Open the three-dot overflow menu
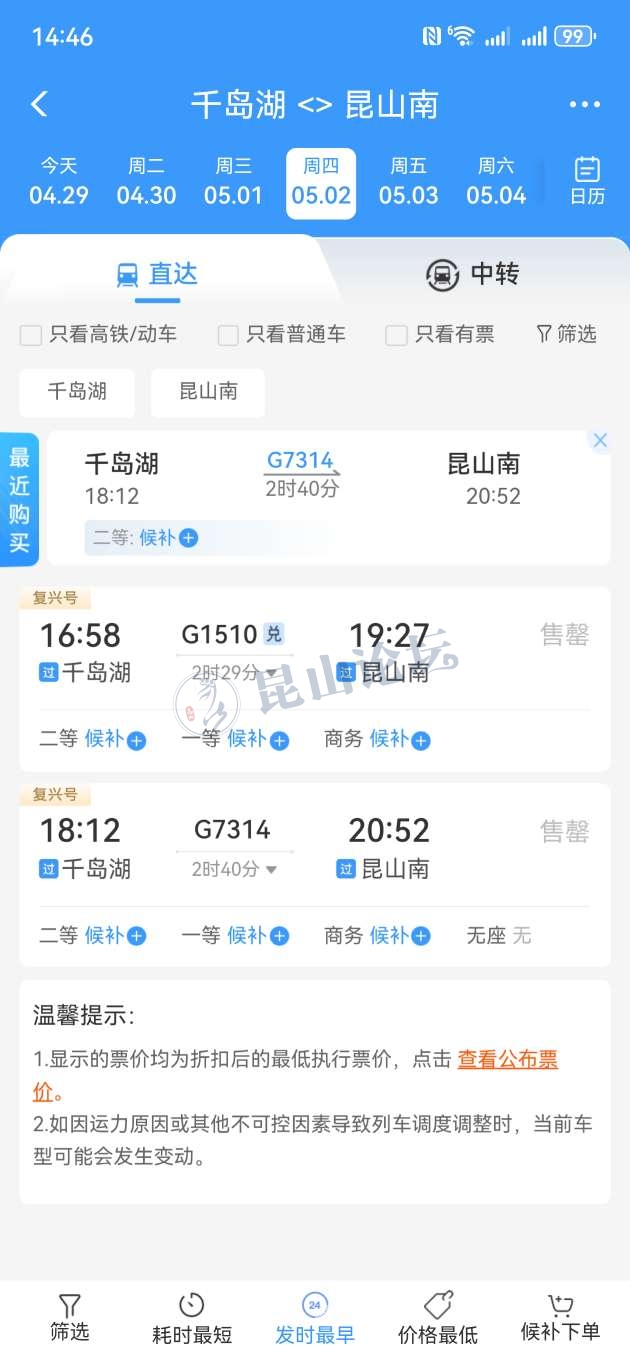630x1360 pixels. [584, 104]
